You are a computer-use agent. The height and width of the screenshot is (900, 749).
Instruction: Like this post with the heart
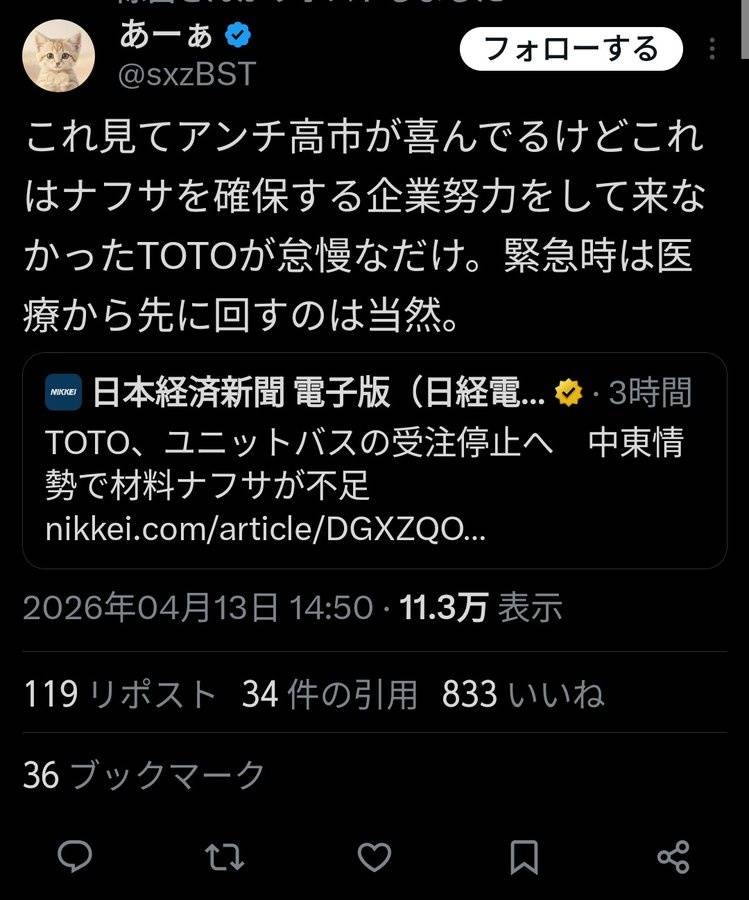(x=374, y=856)
